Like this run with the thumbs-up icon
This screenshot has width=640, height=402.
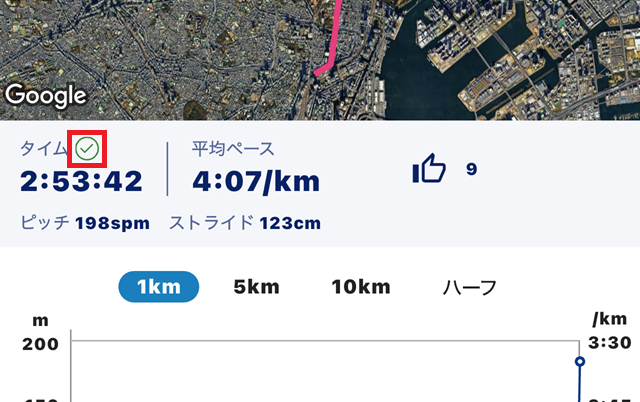(x=429, y=168)
